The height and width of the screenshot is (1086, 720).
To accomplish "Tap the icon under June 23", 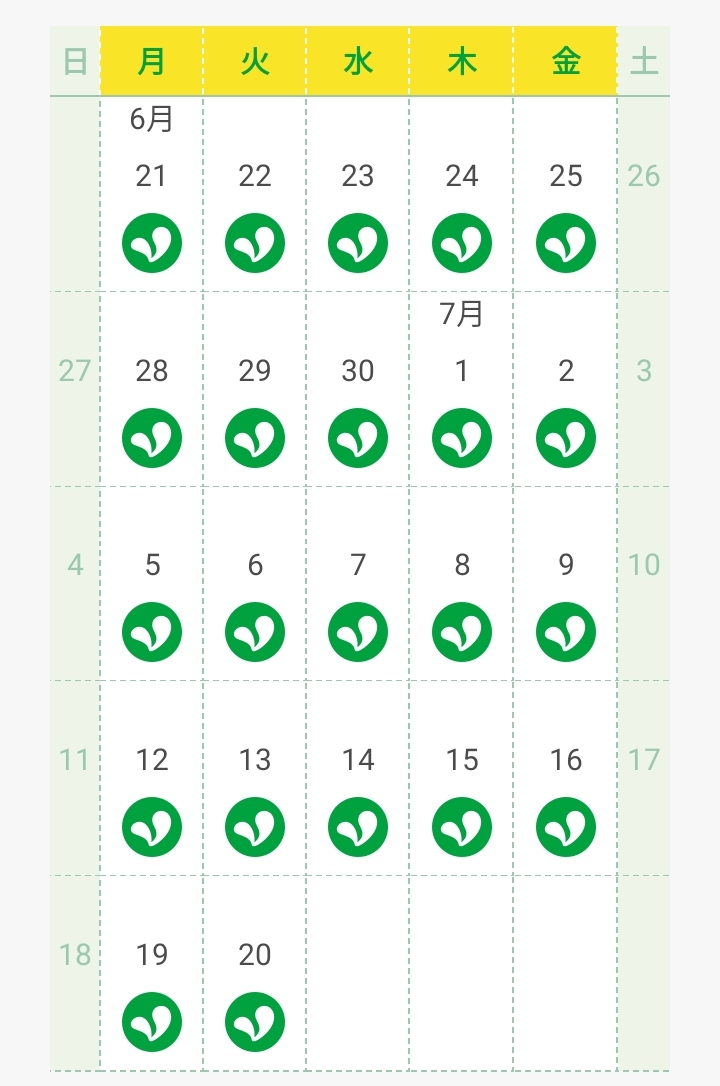I will pos(358,243).
